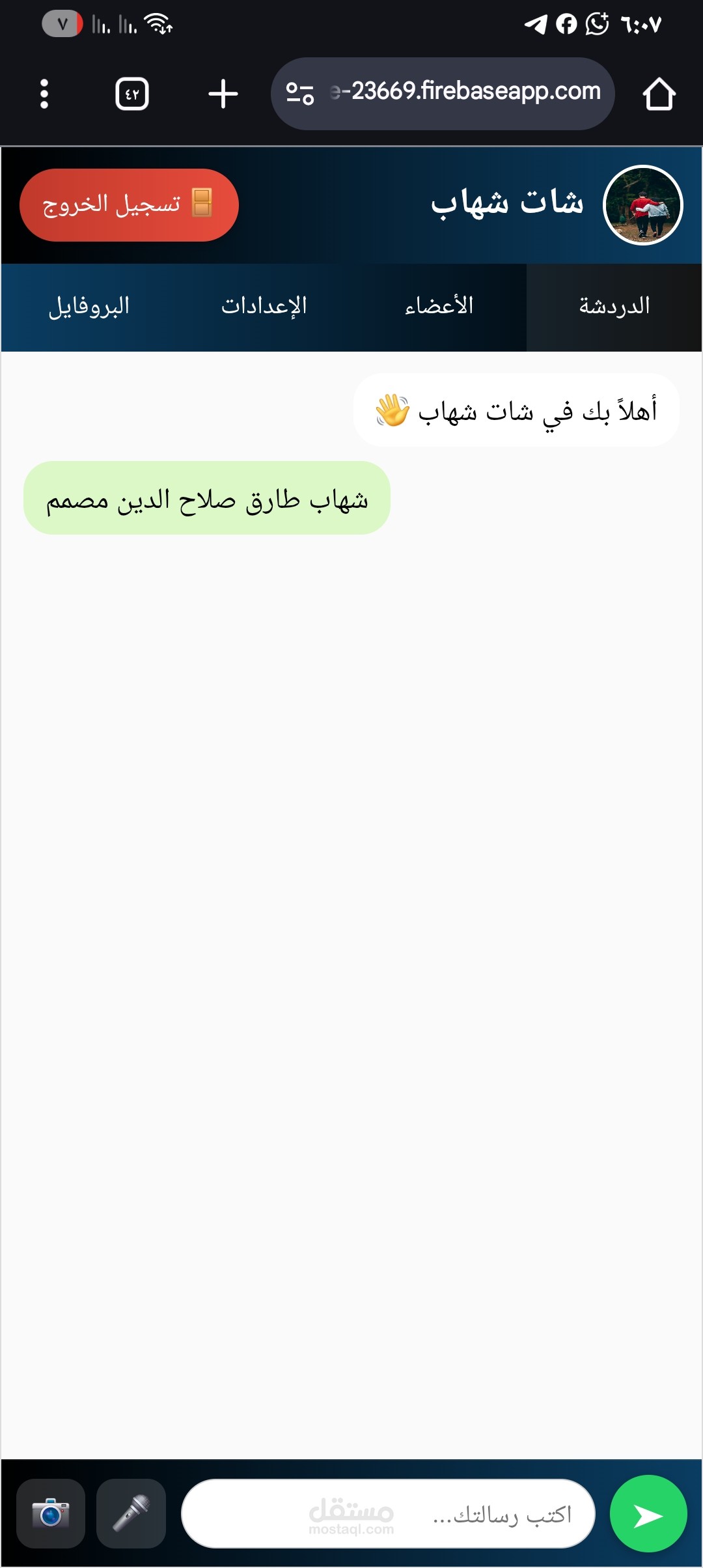Switch to the الأعضاء members tab

pos(439,307)
